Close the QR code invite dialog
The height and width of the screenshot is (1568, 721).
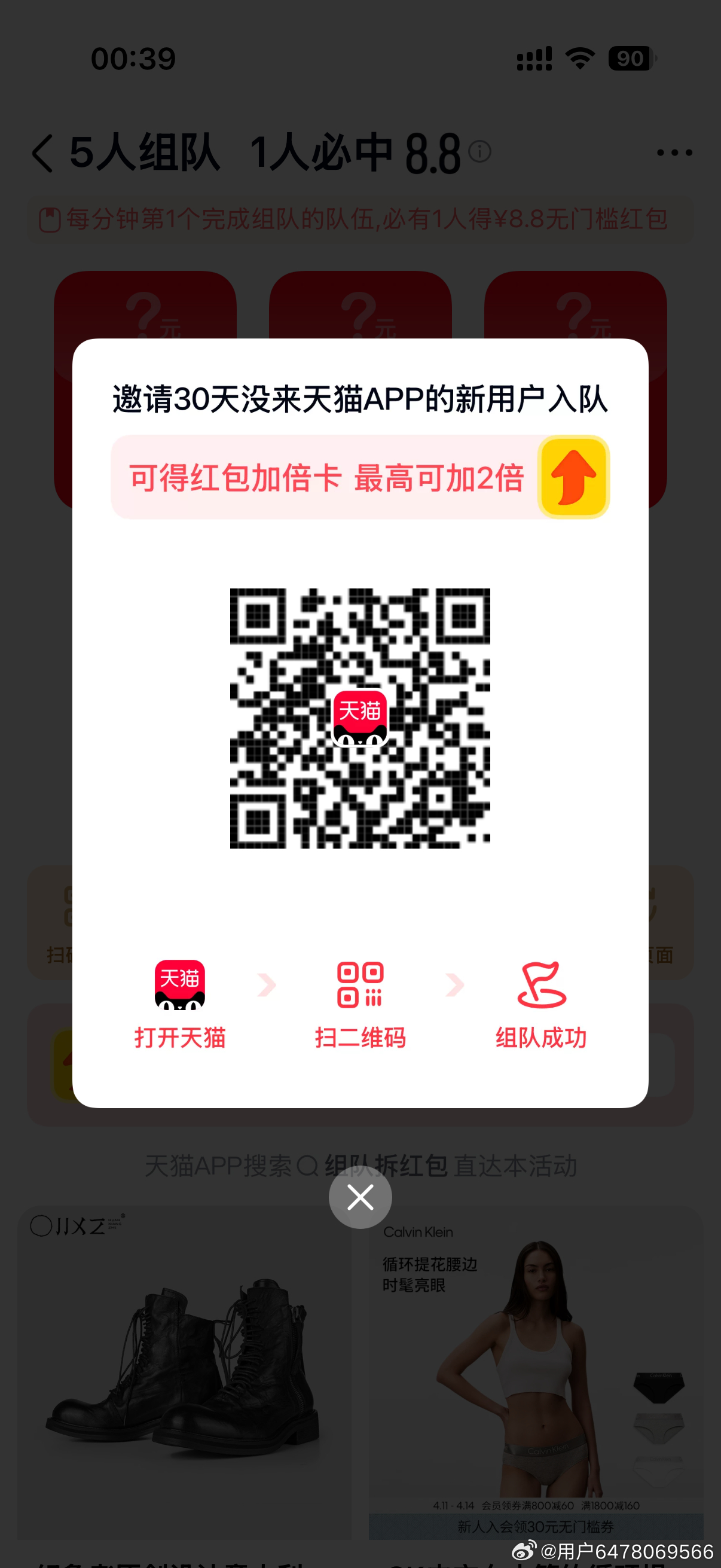point(360,1197)
